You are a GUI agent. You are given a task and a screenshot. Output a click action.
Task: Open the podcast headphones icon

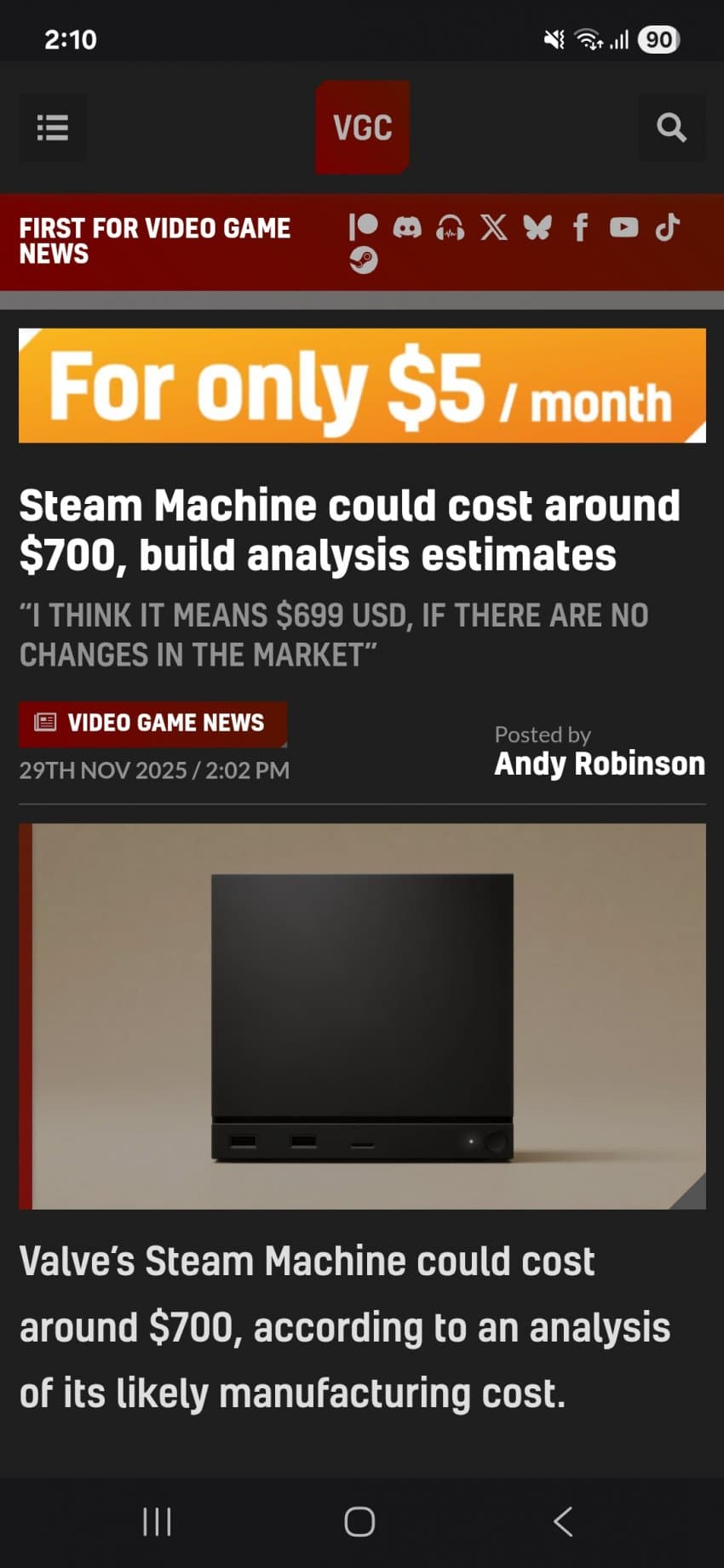click(450, 227)
